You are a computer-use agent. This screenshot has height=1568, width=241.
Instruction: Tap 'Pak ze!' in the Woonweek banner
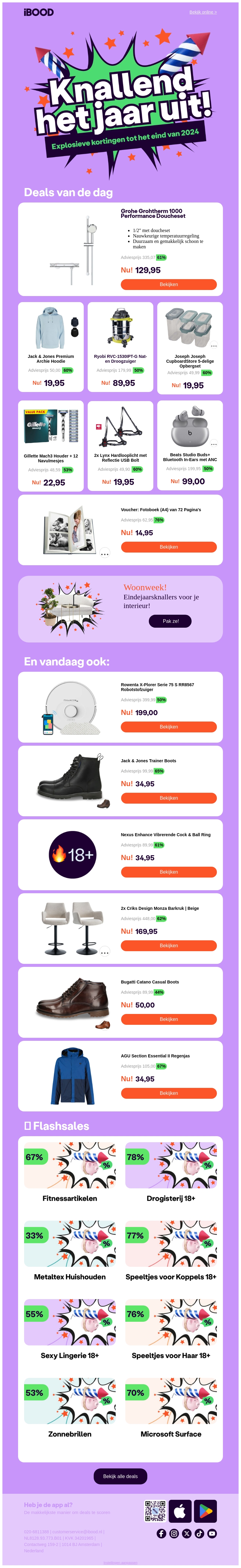(171, 621)
